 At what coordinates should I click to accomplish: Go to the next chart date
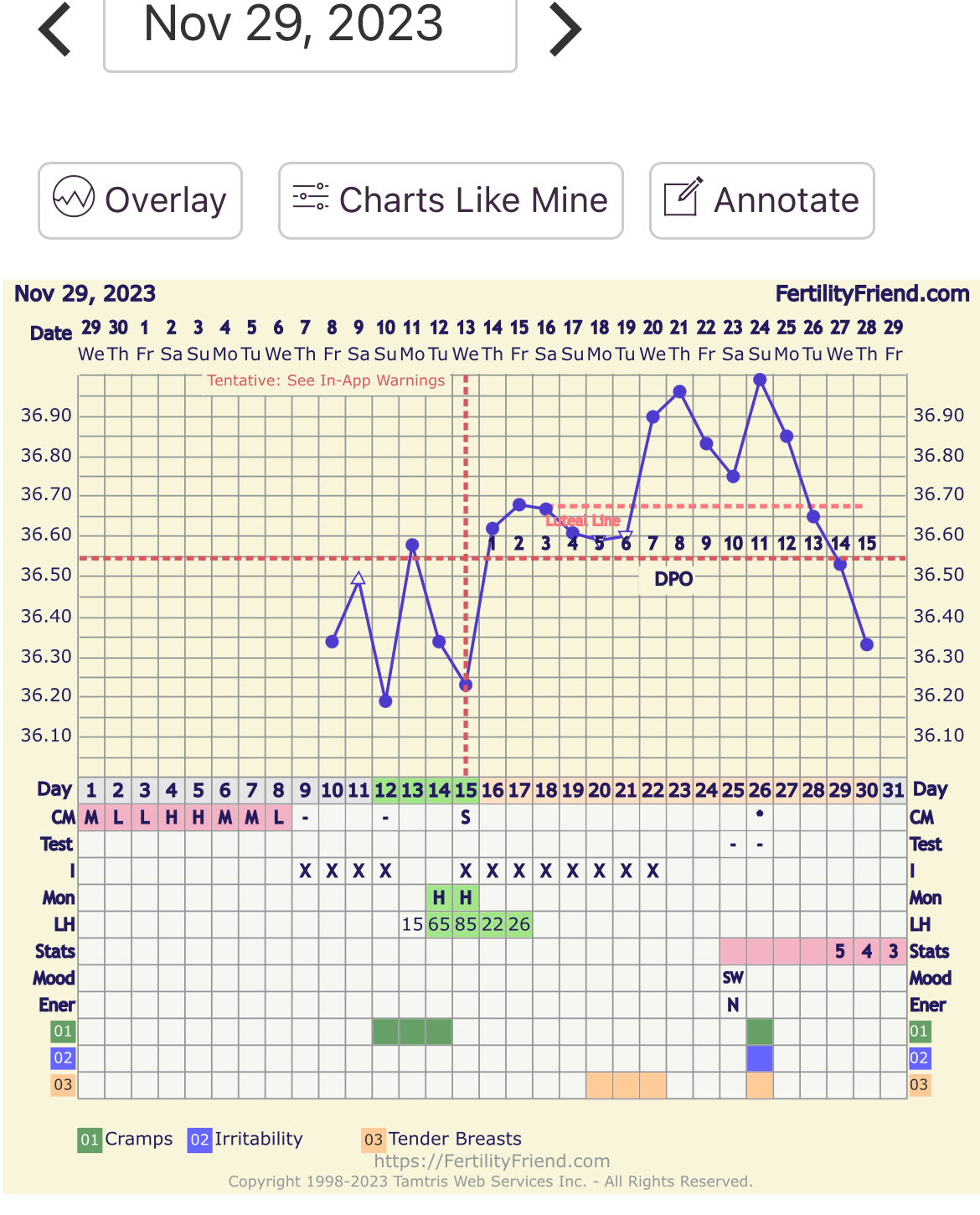coord(565,29)
